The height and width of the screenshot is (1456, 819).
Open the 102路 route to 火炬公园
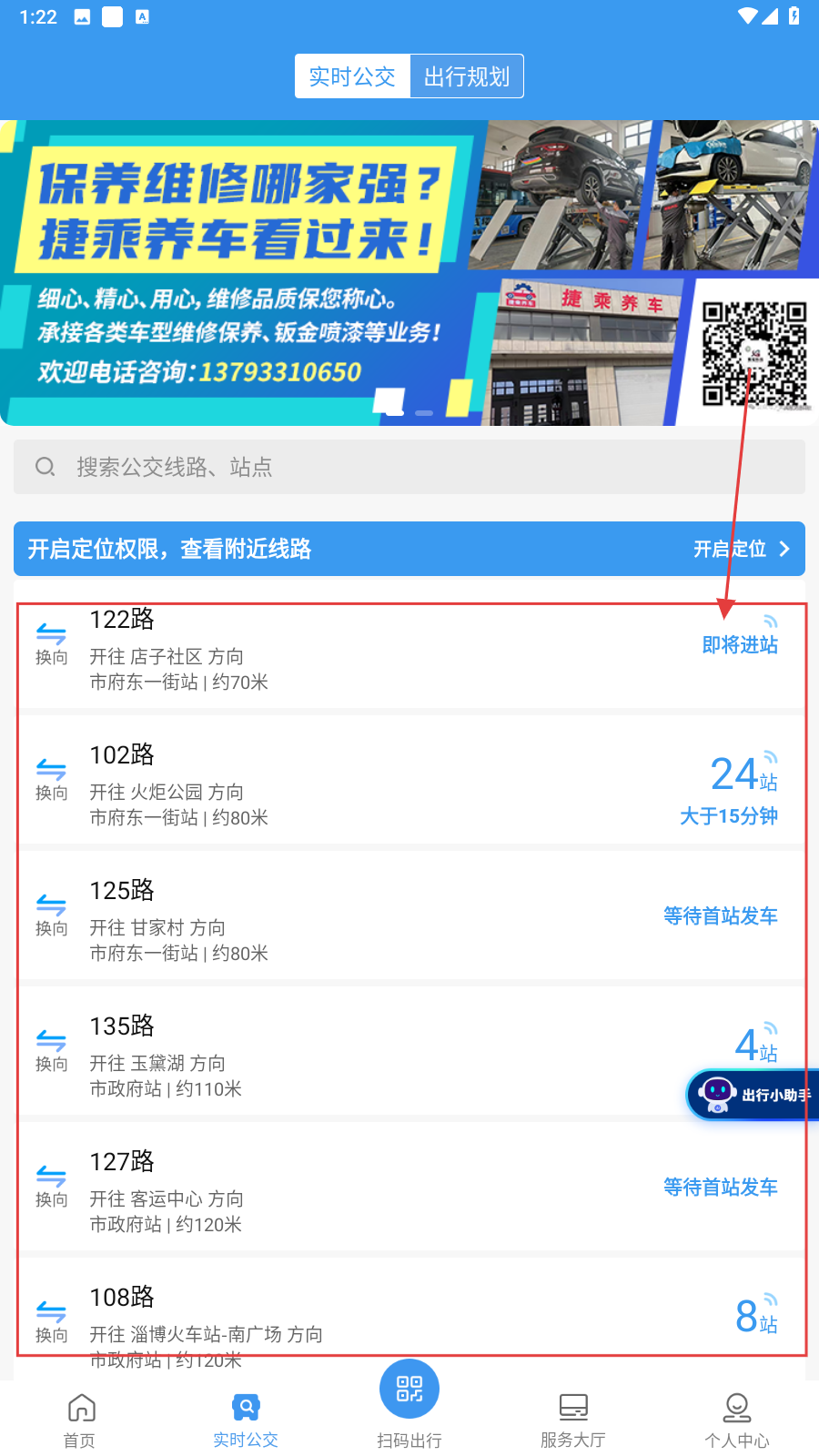409,781
